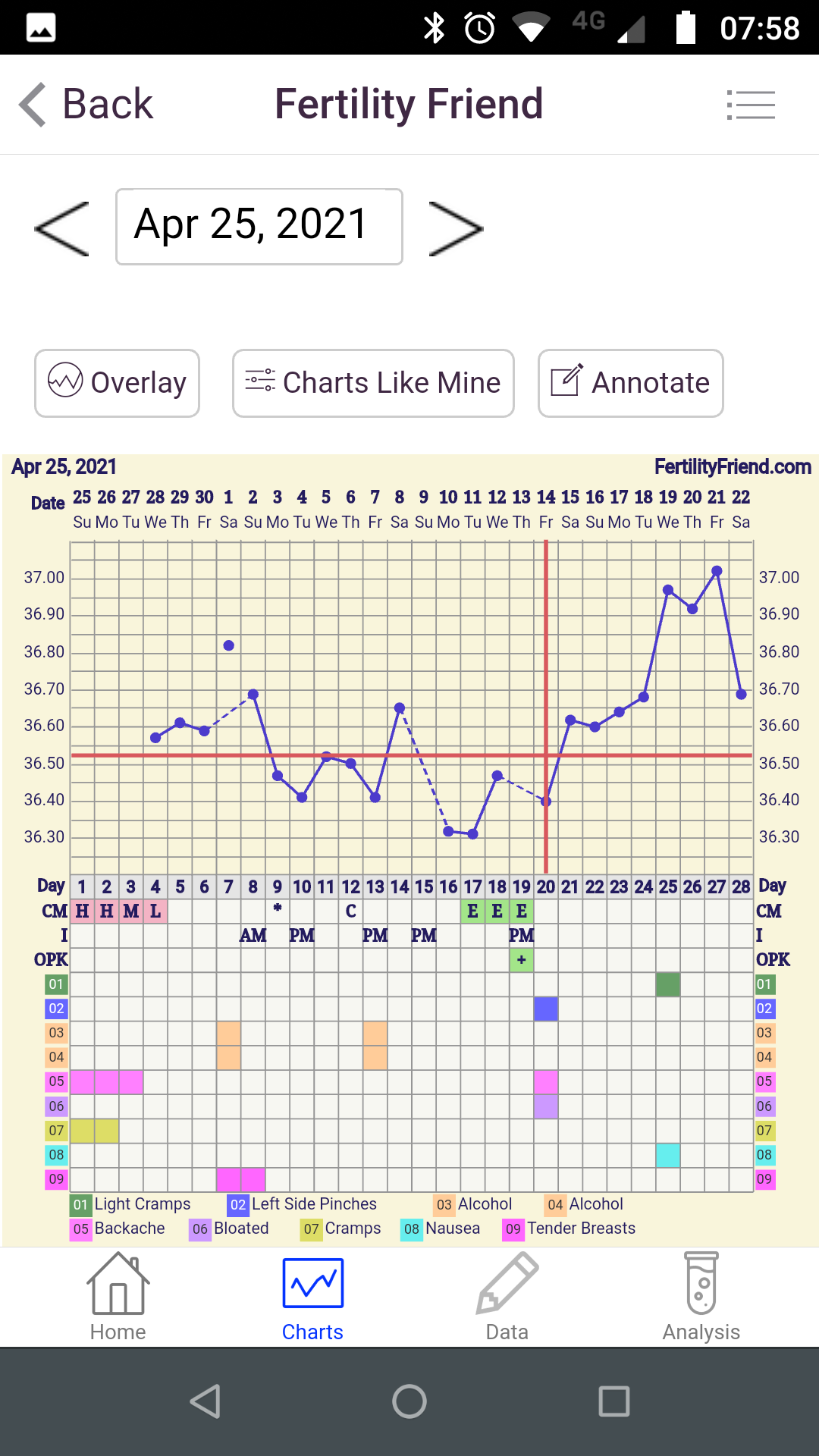Open the Apr 25, 2021 date selector
Viewport: 819px width, 1456px height.
259,226
